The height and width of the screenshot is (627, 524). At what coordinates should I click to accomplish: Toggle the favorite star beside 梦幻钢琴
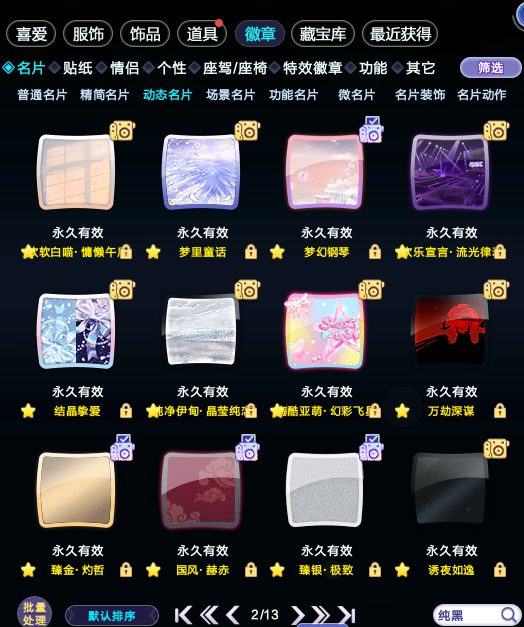277,252
